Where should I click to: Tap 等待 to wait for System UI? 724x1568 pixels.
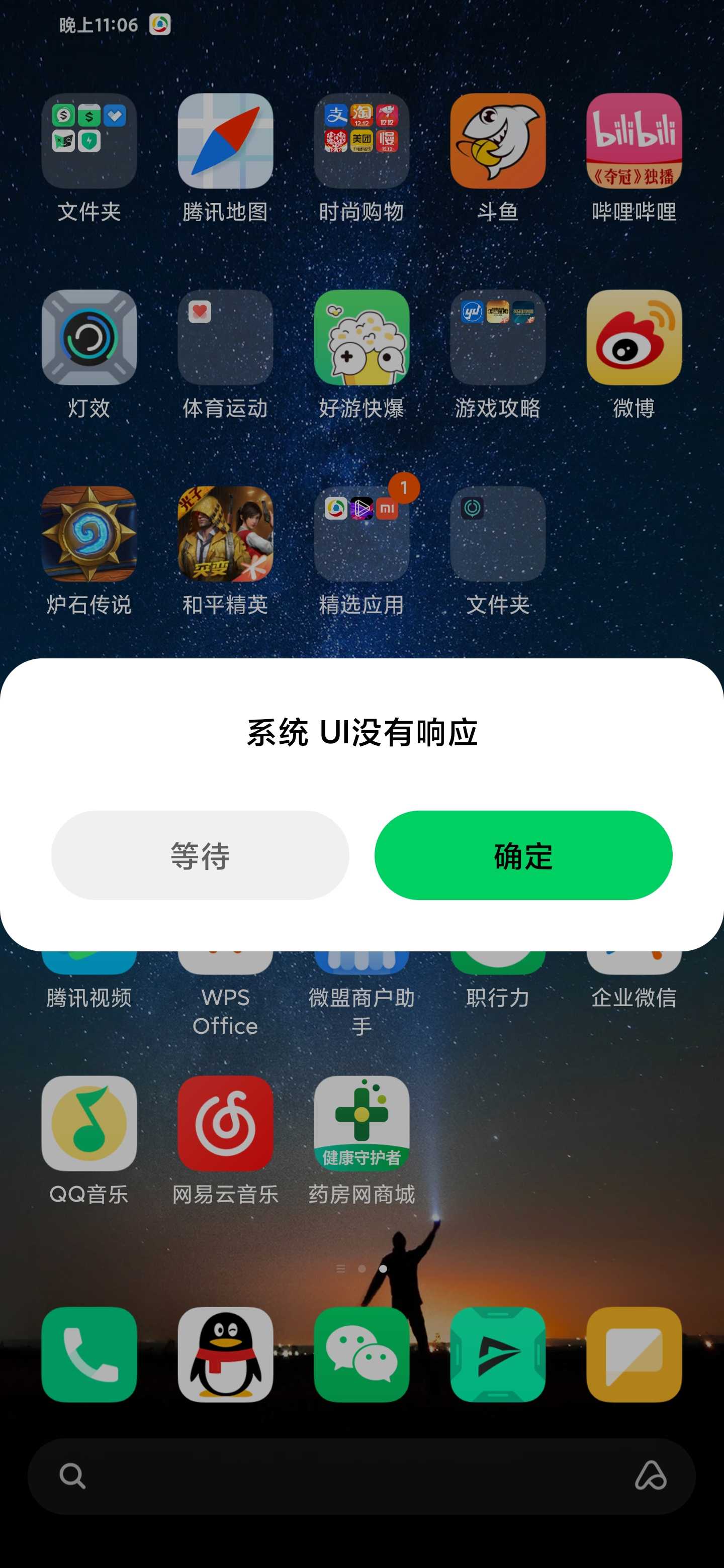pos(200,854)
